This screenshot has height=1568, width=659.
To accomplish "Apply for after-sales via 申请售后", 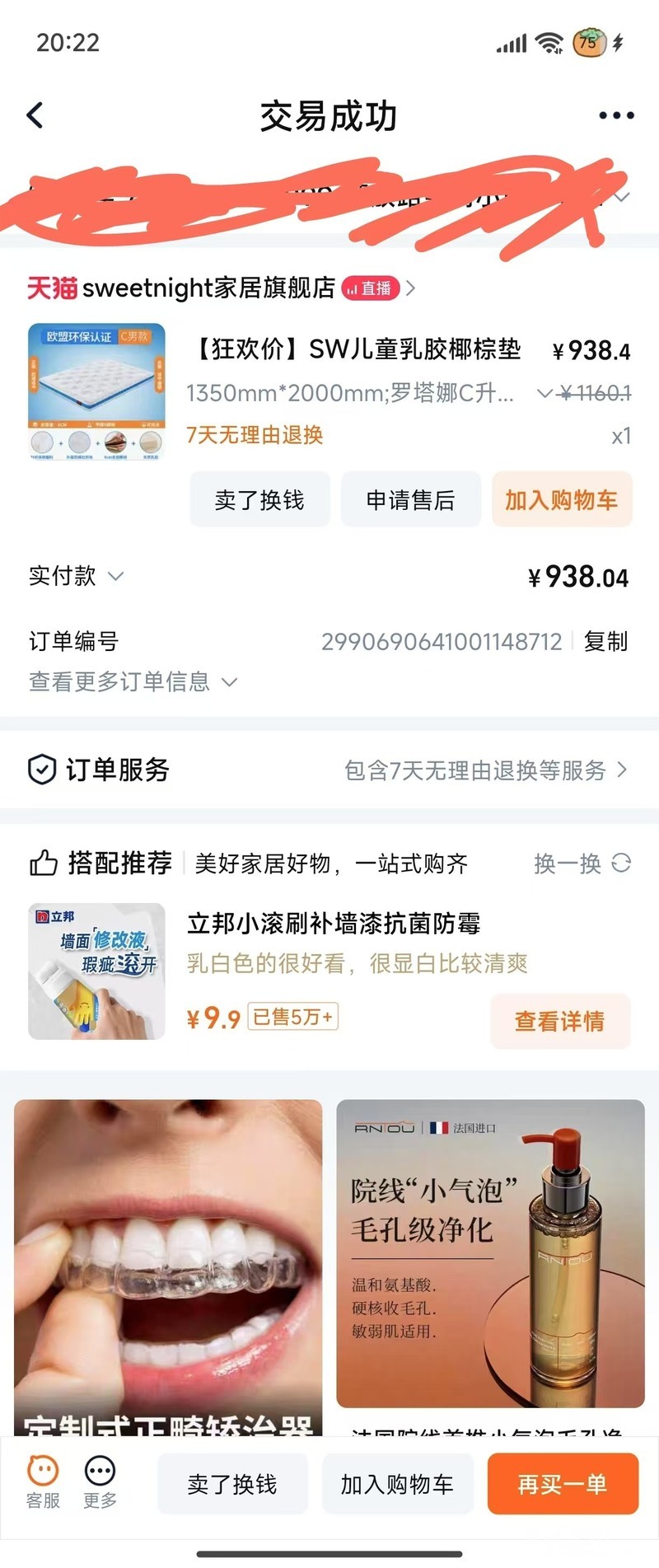I will click(410, 500).
